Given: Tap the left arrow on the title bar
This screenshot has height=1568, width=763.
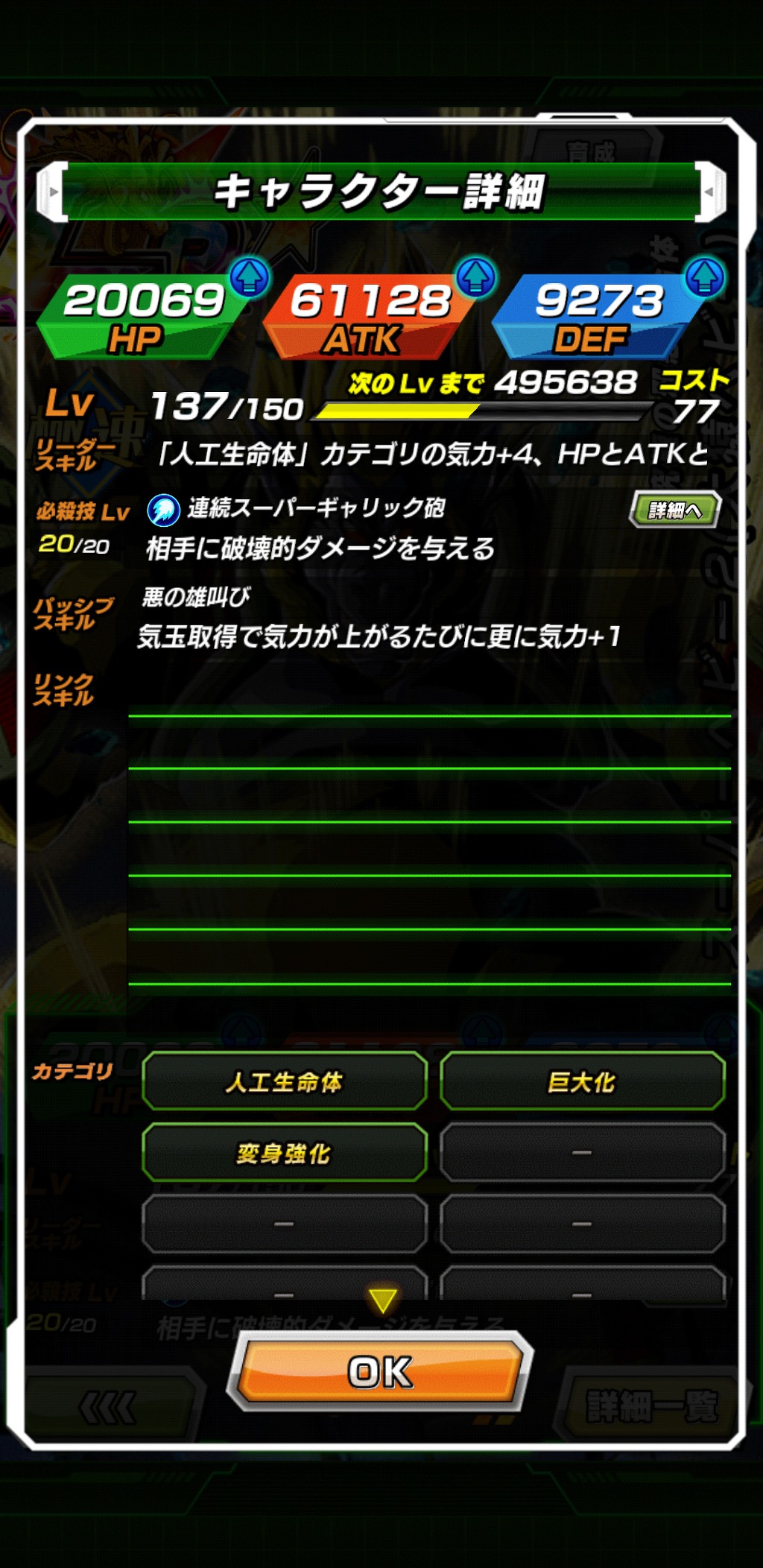Looking at the screenshot, I should pos(52,192).
